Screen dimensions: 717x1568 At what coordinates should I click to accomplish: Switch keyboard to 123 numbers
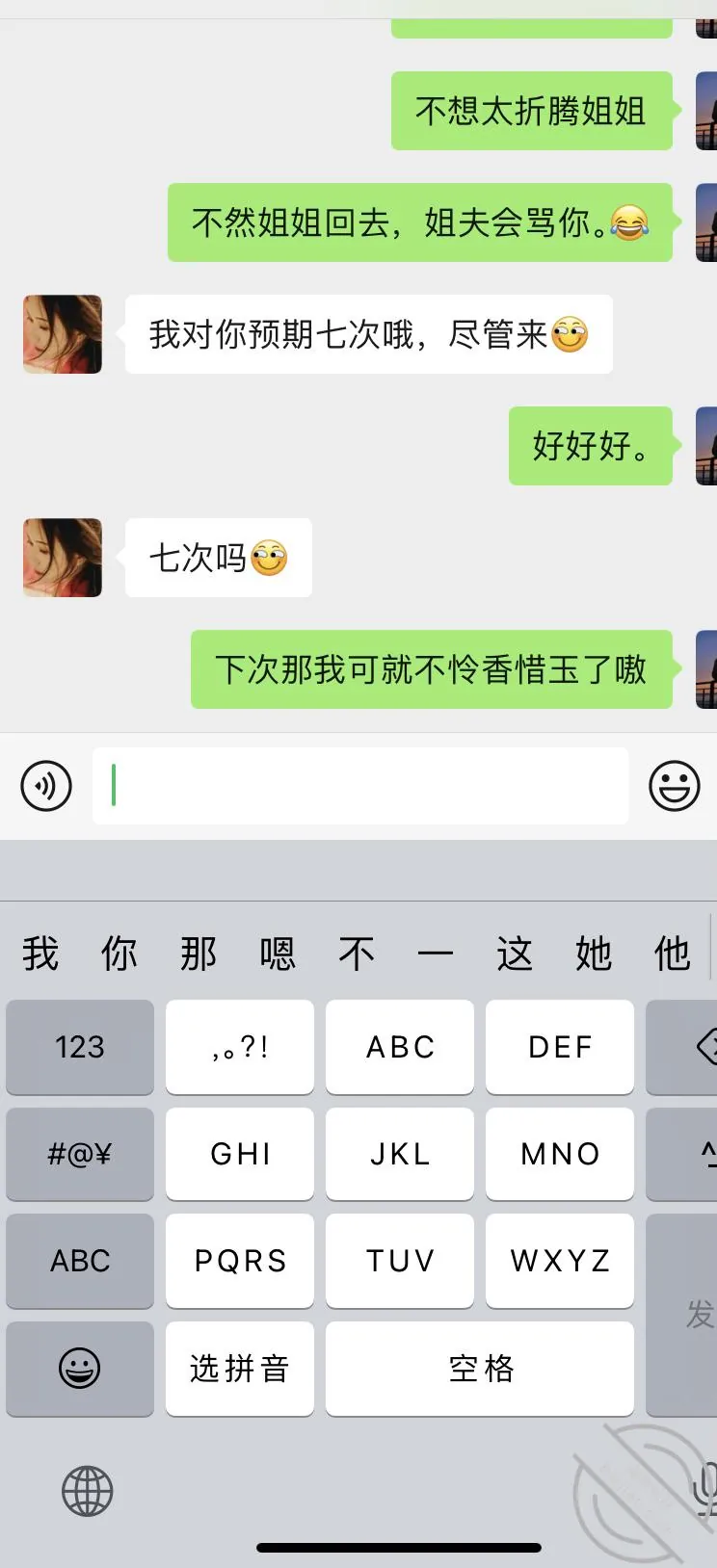[80, 1047]
